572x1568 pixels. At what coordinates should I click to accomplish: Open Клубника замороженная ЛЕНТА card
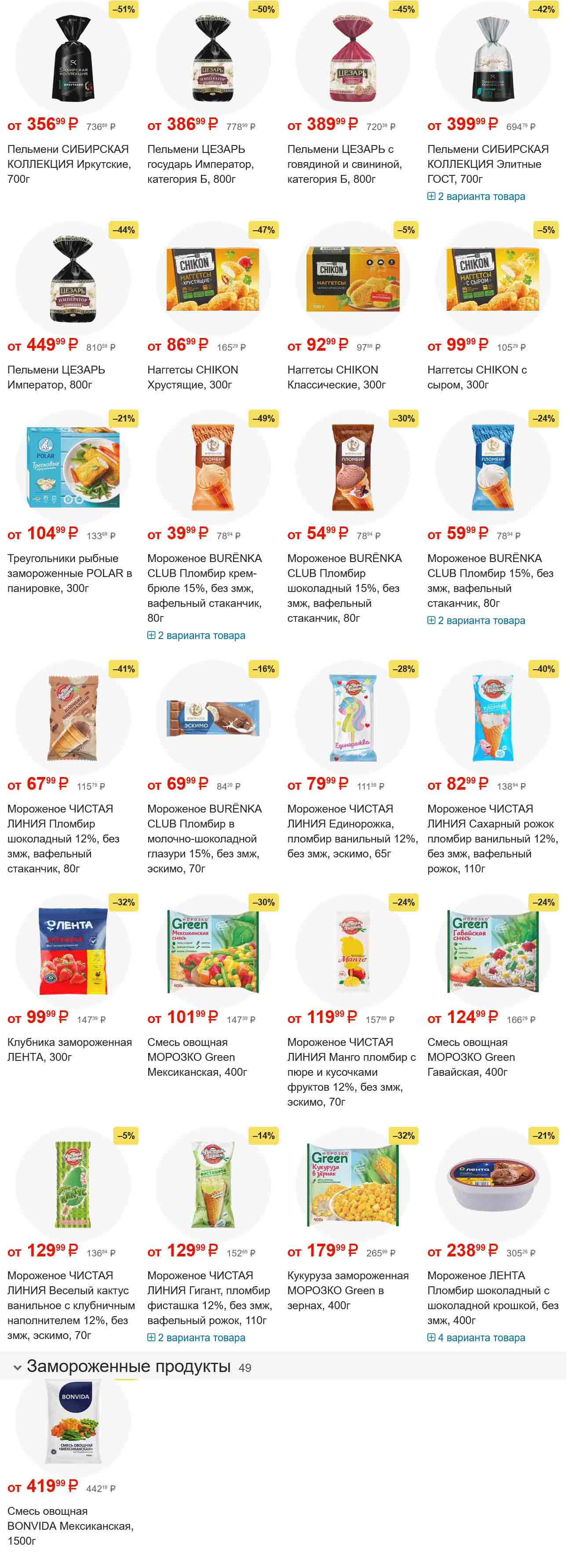pos(69,1049)
